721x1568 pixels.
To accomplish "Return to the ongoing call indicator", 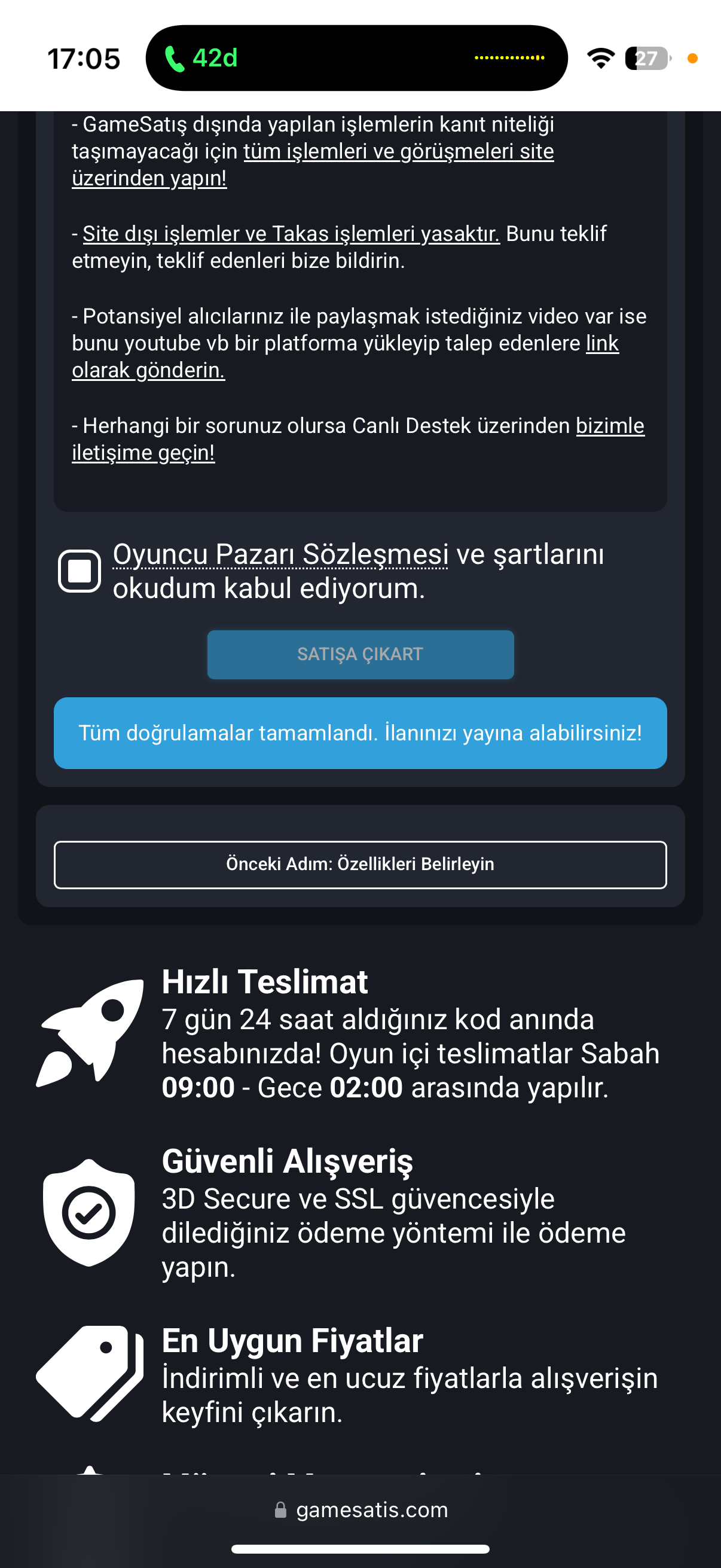I will pos(201,59).
